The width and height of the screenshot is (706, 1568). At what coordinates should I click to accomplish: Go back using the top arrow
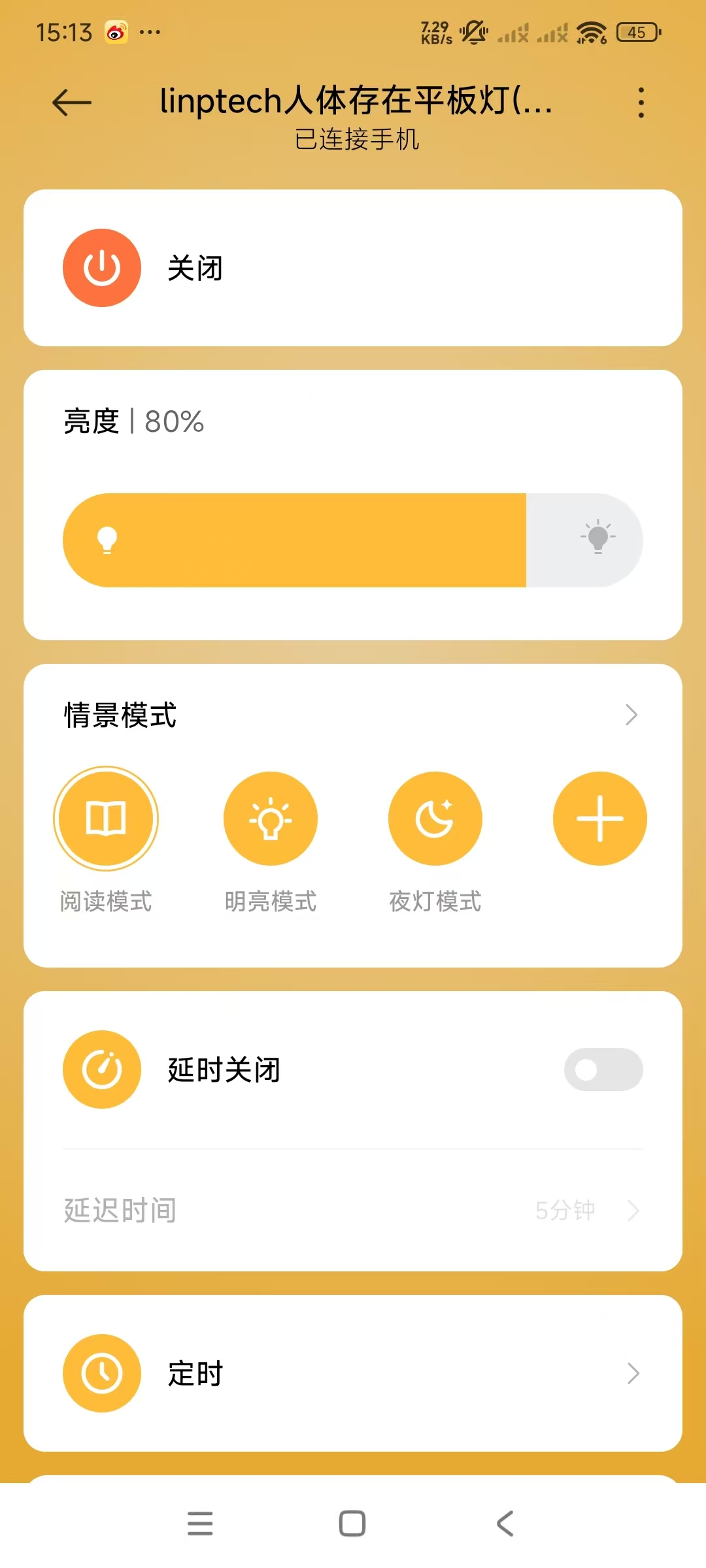tap(72, 103)
